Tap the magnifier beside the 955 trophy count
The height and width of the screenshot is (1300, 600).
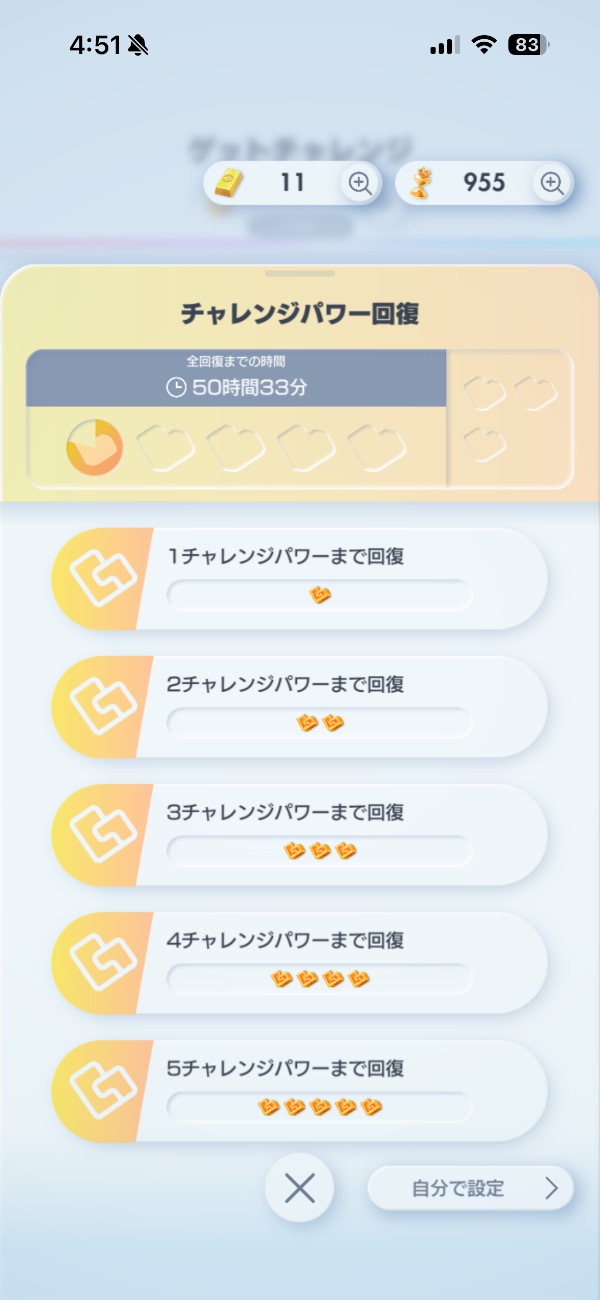551,183
